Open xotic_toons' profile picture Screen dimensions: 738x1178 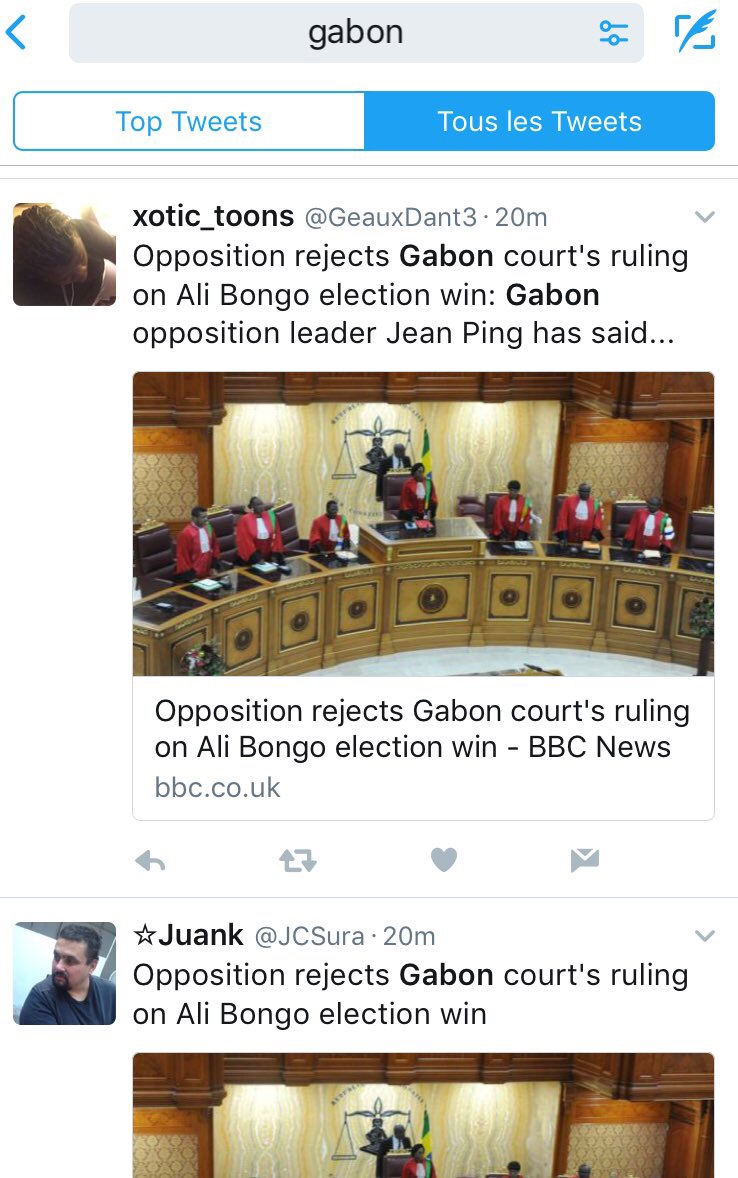(x=64, y=254)
